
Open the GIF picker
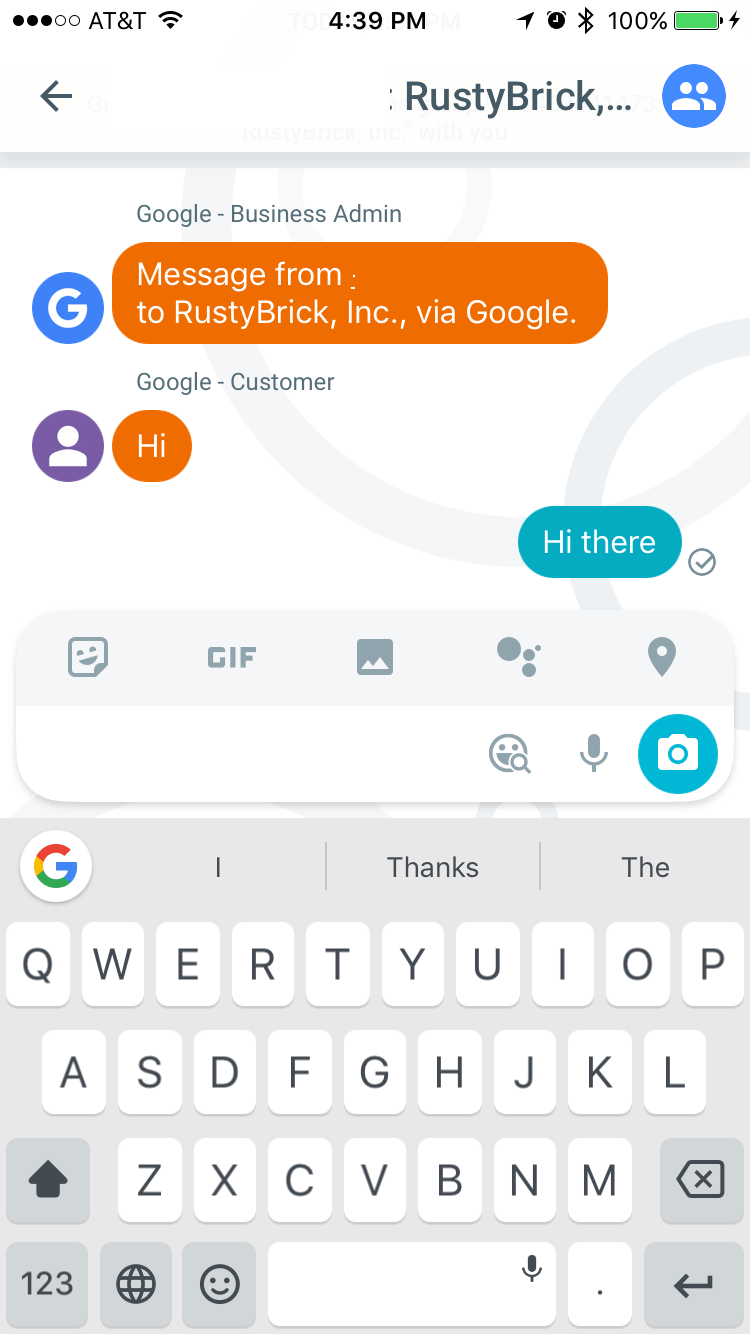tap(232, 657)
